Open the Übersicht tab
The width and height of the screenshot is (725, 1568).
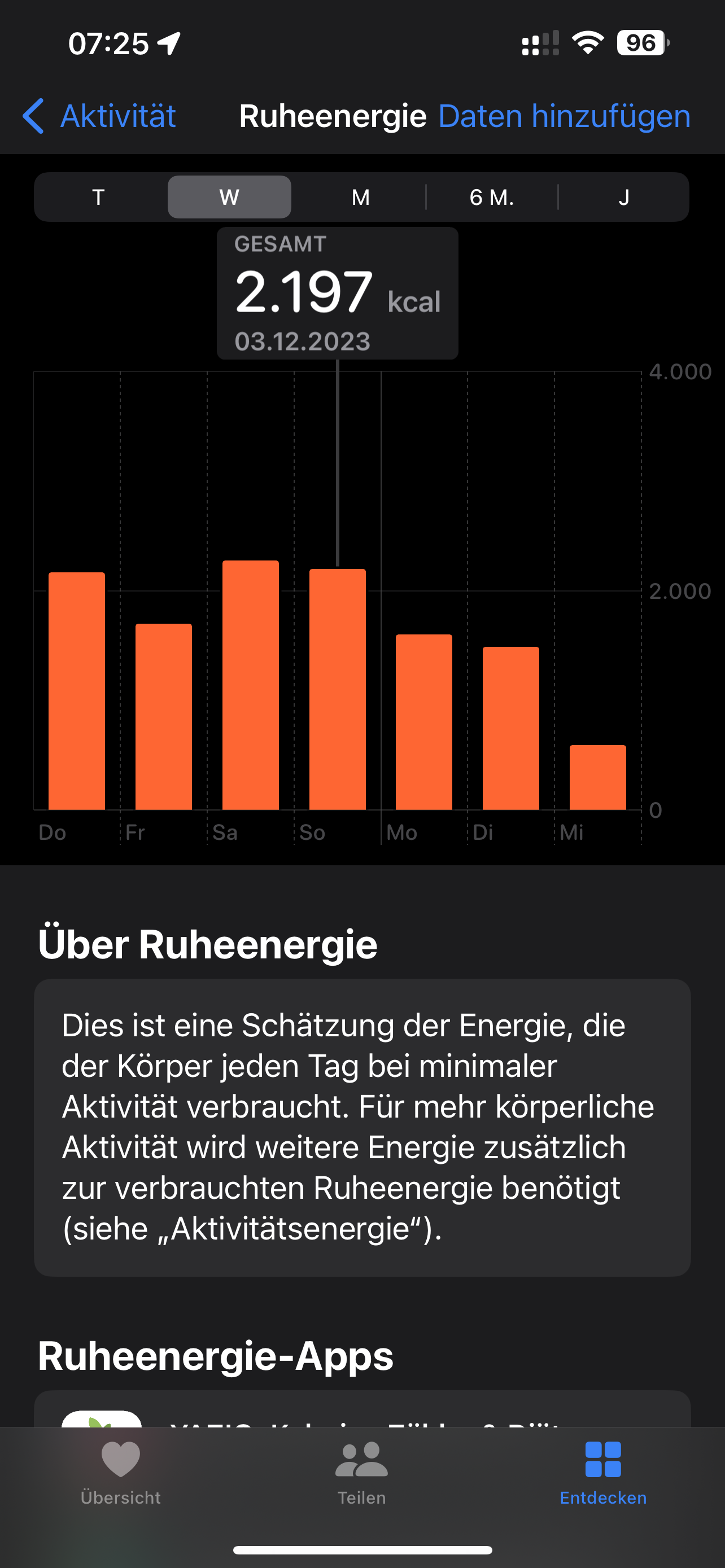120,1473
